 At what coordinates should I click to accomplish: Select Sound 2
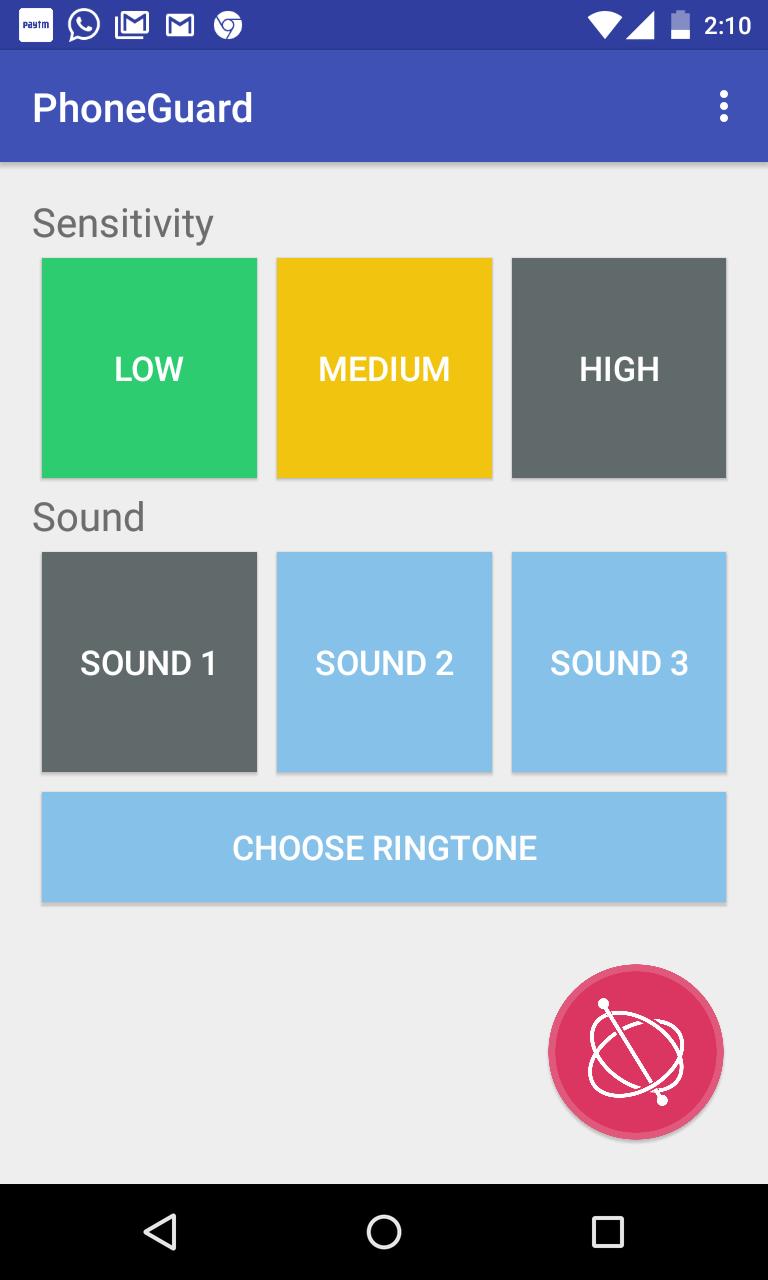click(384, 662)
